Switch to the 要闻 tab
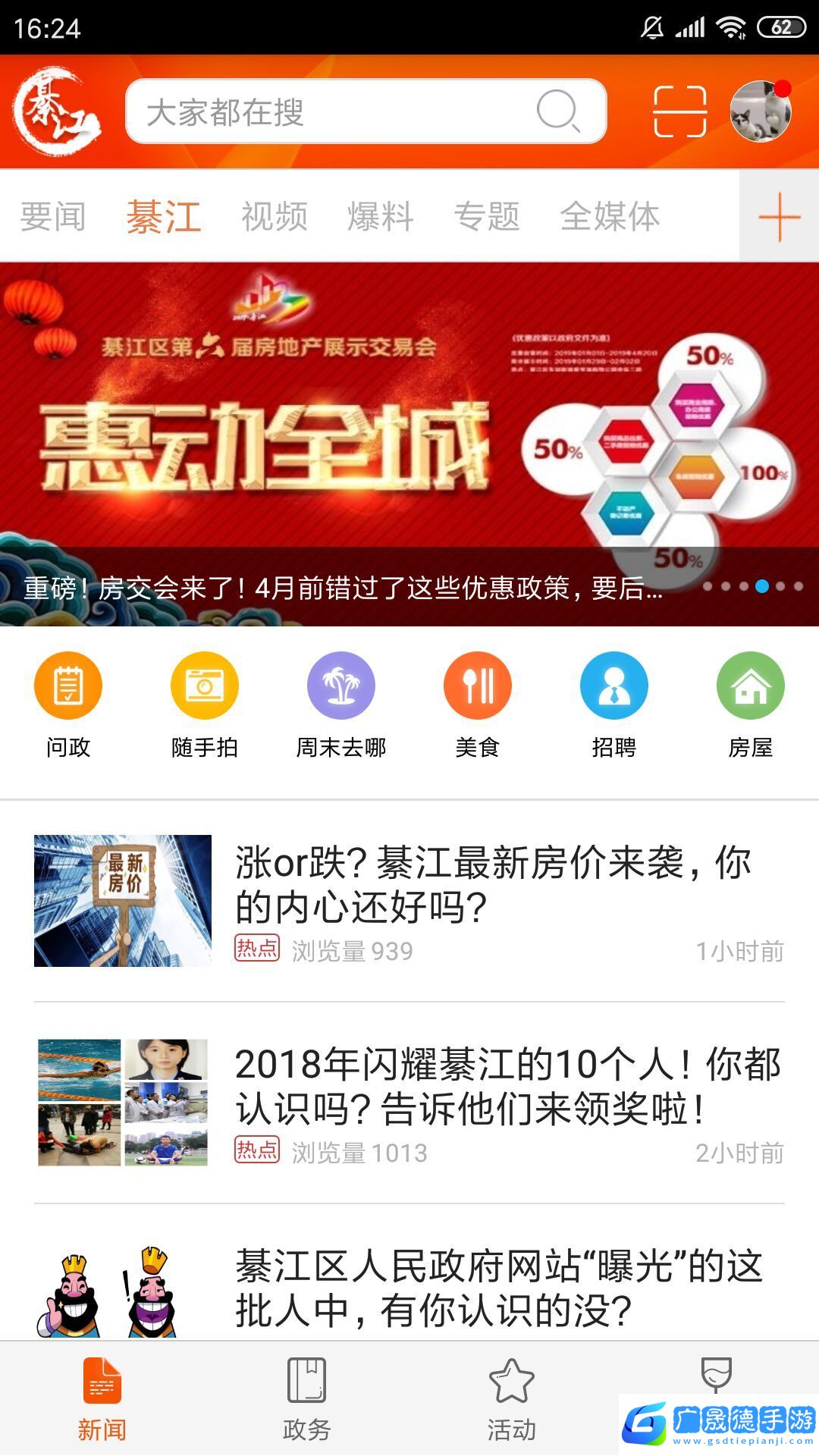The width and height of the screenshot is (819, 1456). 52,217
